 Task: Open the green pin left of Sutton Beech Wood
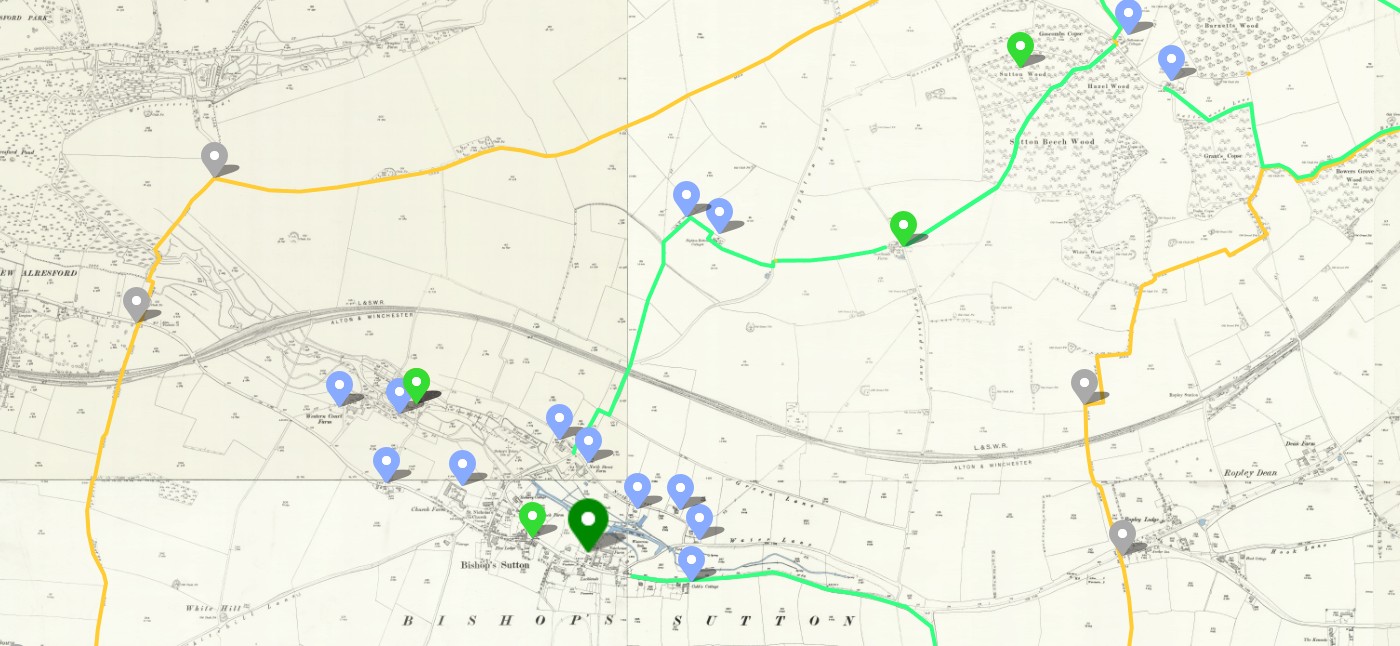(903, 226)
